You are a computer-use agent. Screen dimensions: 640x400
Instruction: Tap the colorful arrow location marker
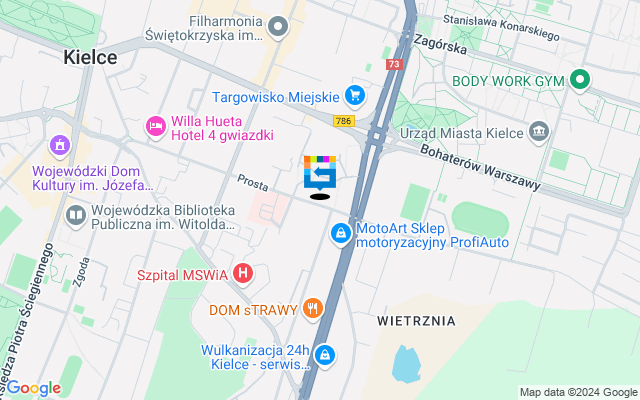coord(320,175)
